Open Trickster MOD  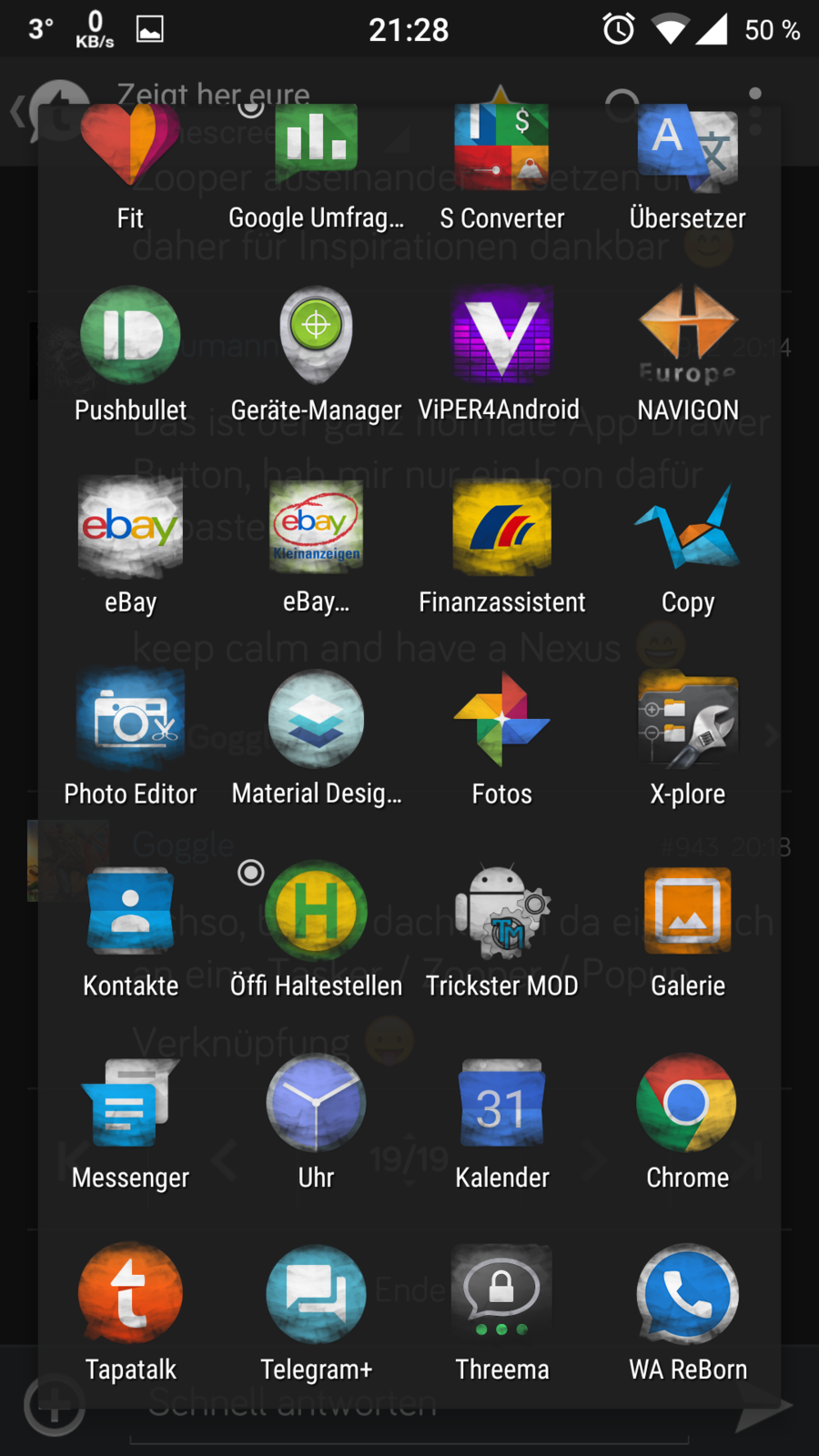[501, 912]
